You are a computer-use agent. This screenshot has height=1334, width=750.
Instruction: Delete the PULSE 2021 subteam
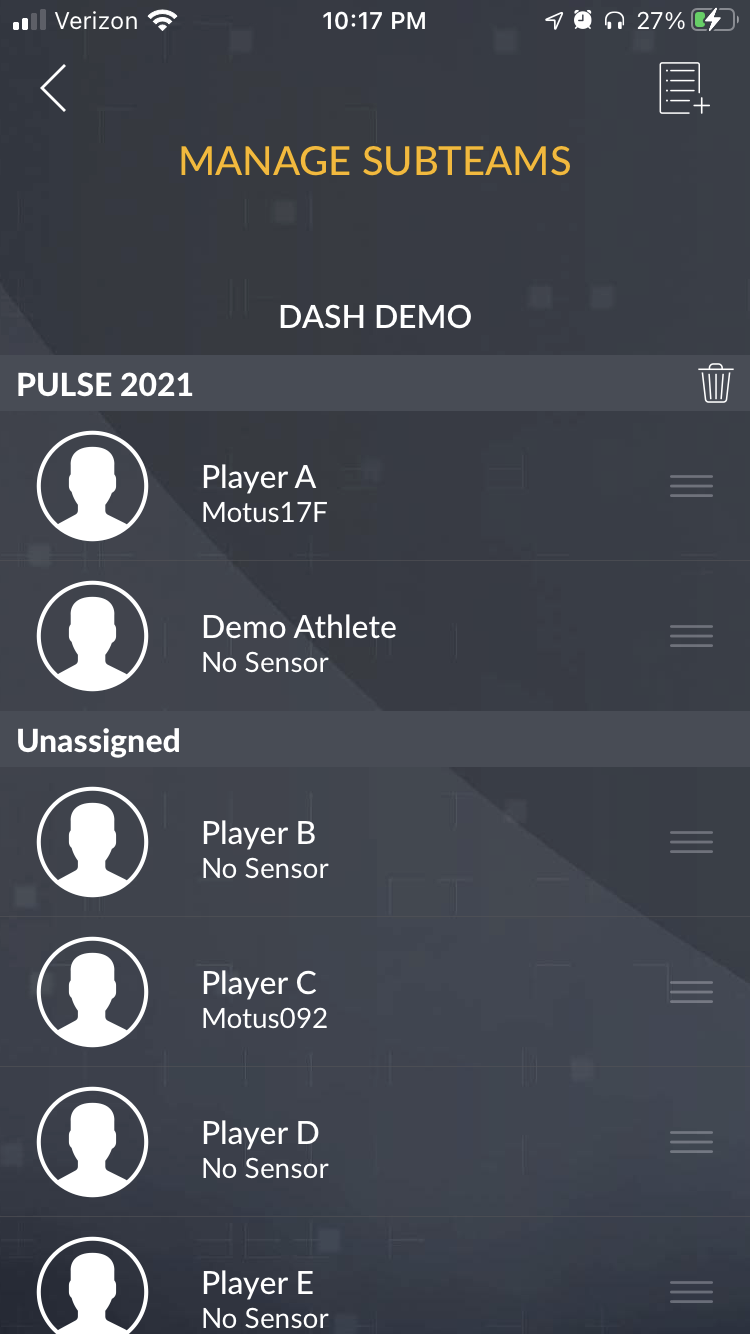715,384
